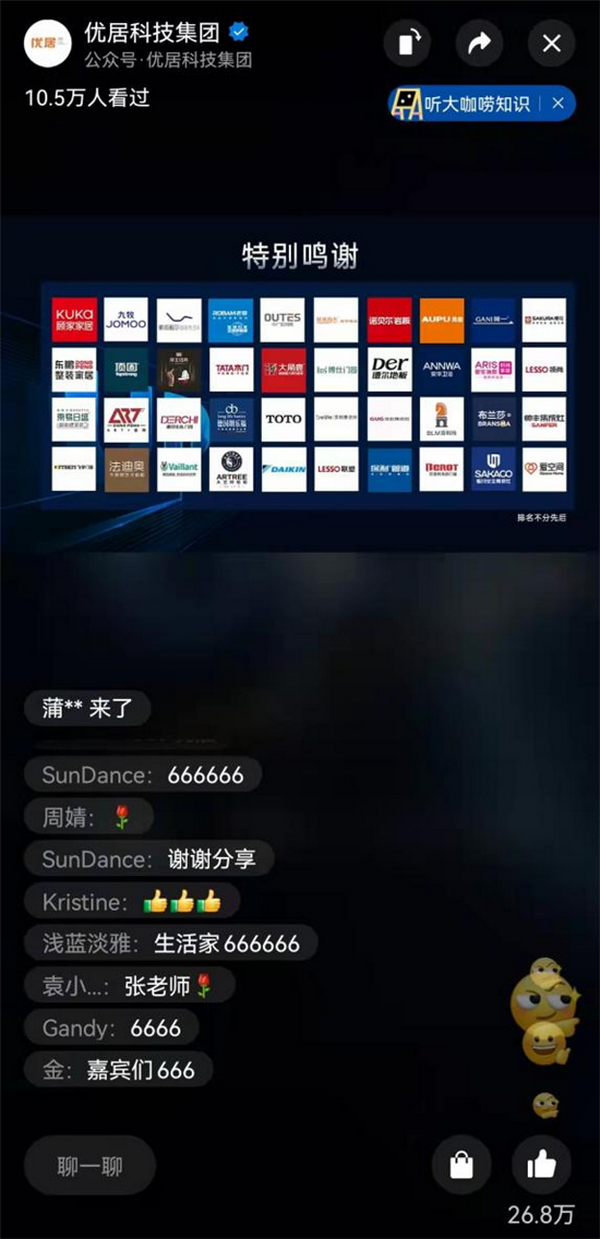This screenshot has width=600, height=1239.
Task: Close the live stream
Action: [x=551, y=44]
